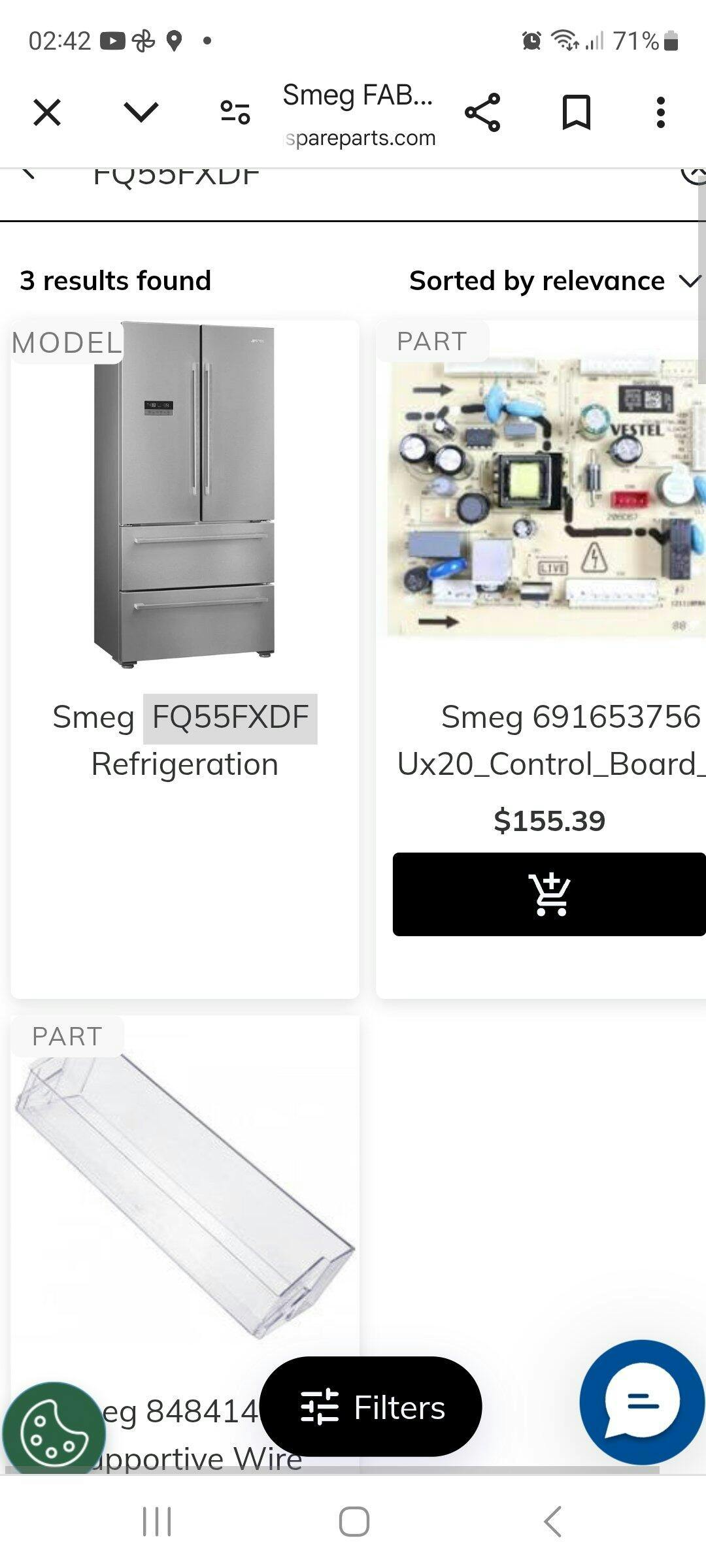Add the $155.39 control board to cart
Image resolution: width=706 pixels, height=1568 pixels.
pos(549,894)
